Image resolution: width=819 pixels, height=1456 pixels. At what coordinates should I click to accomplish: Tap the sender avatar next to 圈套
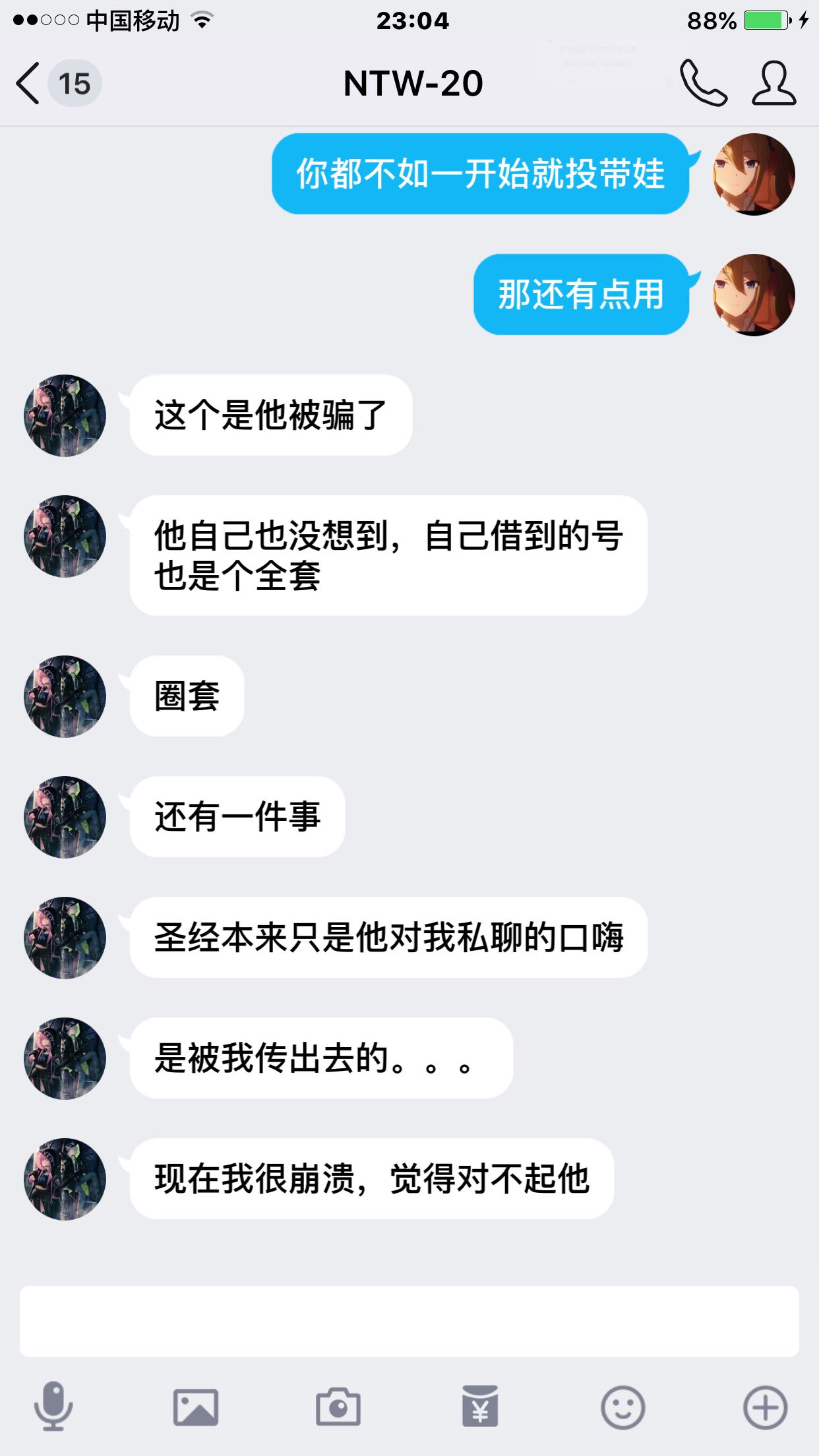[x=65, y=696]
